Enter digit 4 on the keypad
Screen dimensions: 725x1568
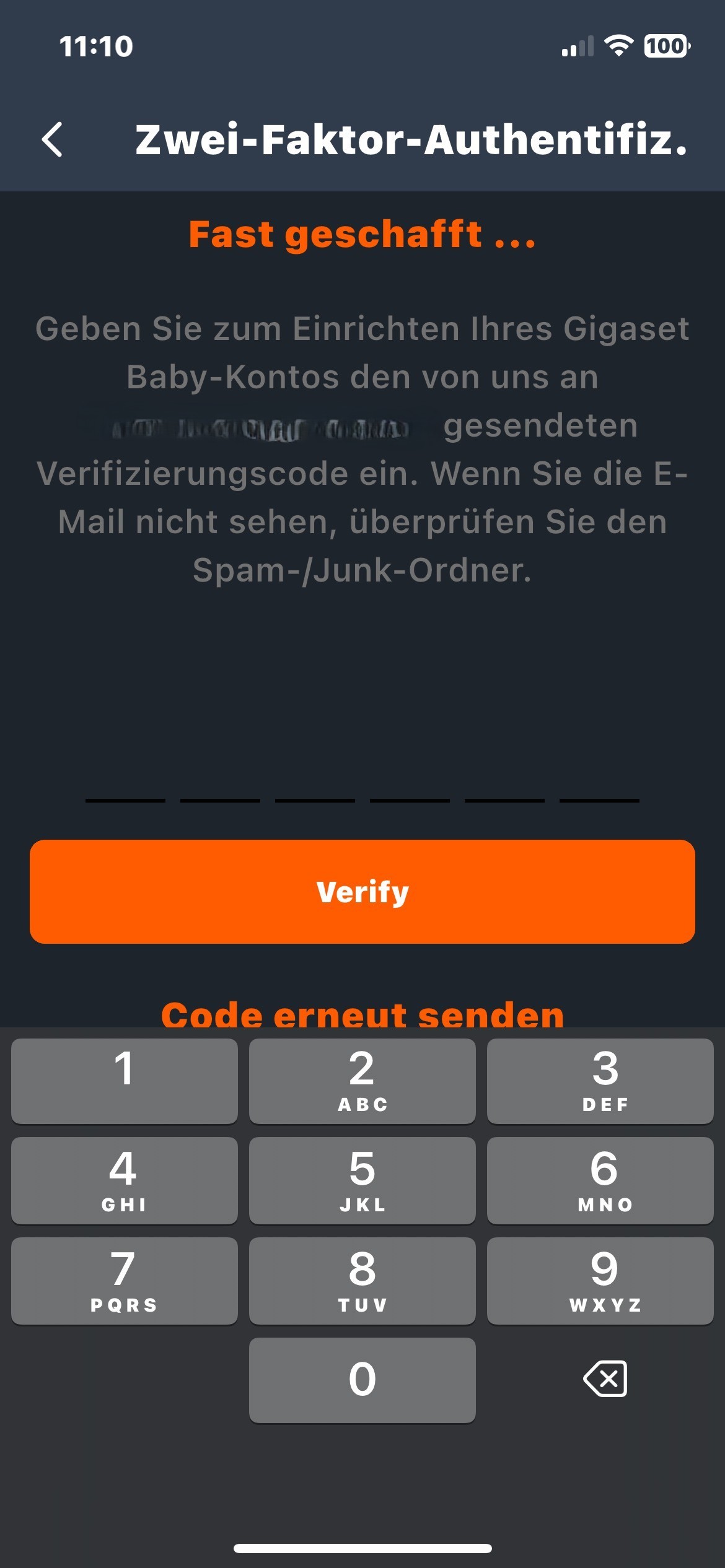[125, 1180]
